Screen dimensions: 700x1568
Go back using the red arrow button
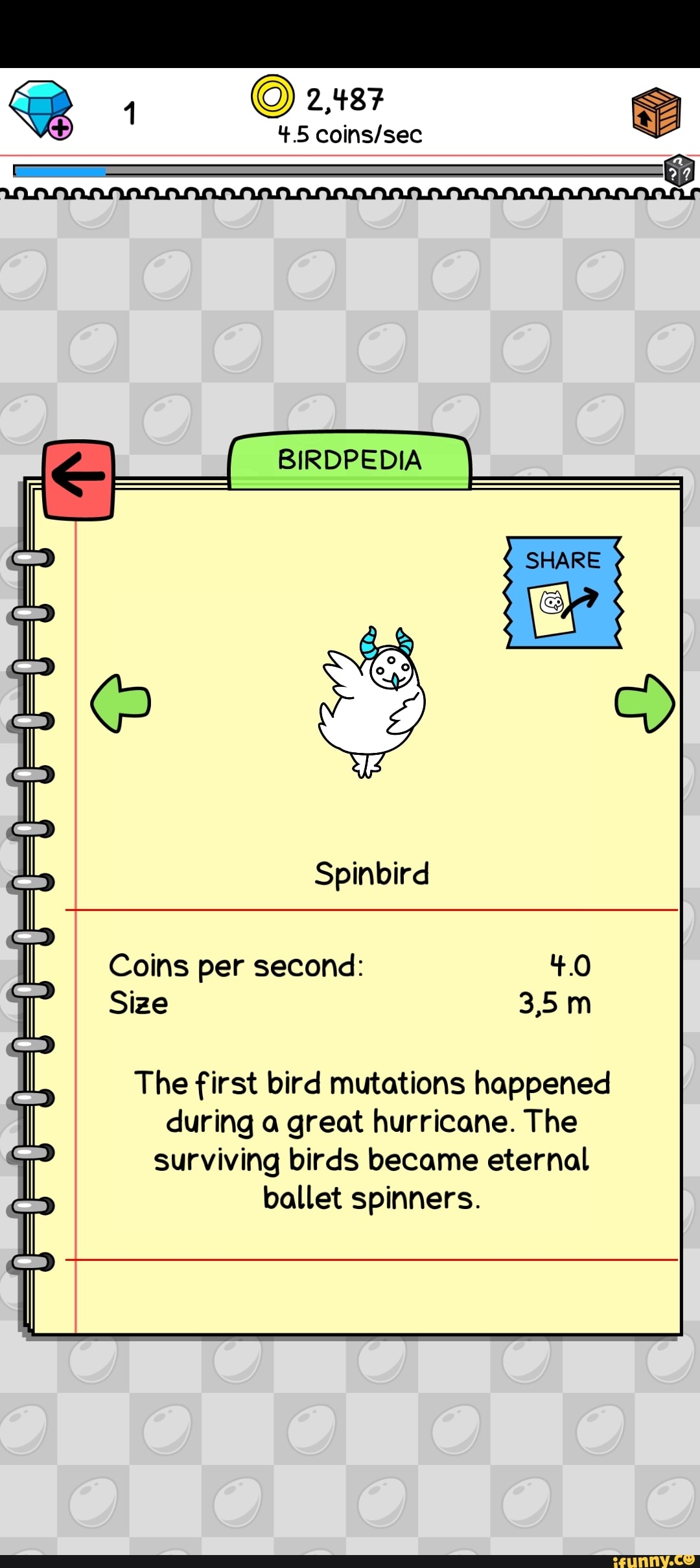78,479
